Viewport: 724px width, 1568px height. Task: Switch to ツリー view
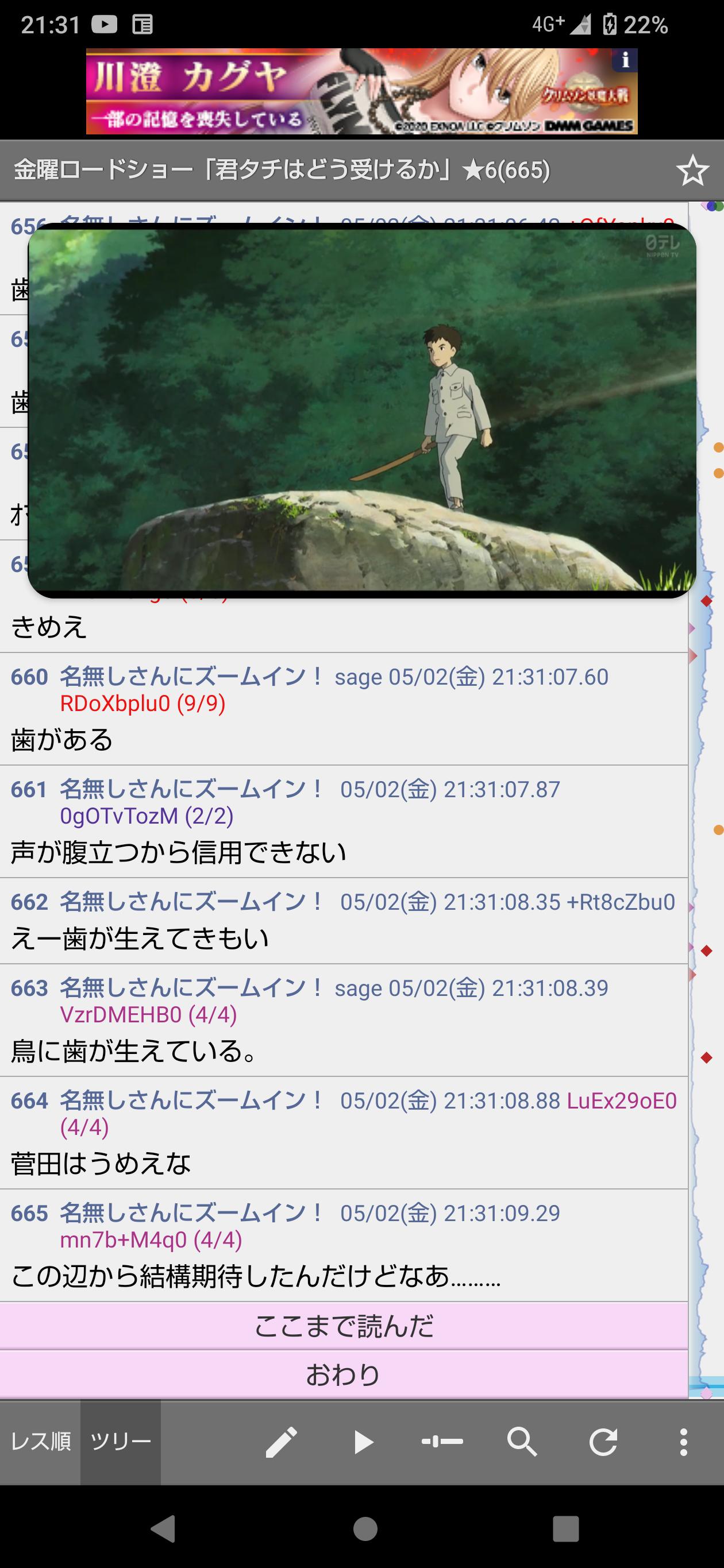pyautogui.click(x=121, y=1442)
